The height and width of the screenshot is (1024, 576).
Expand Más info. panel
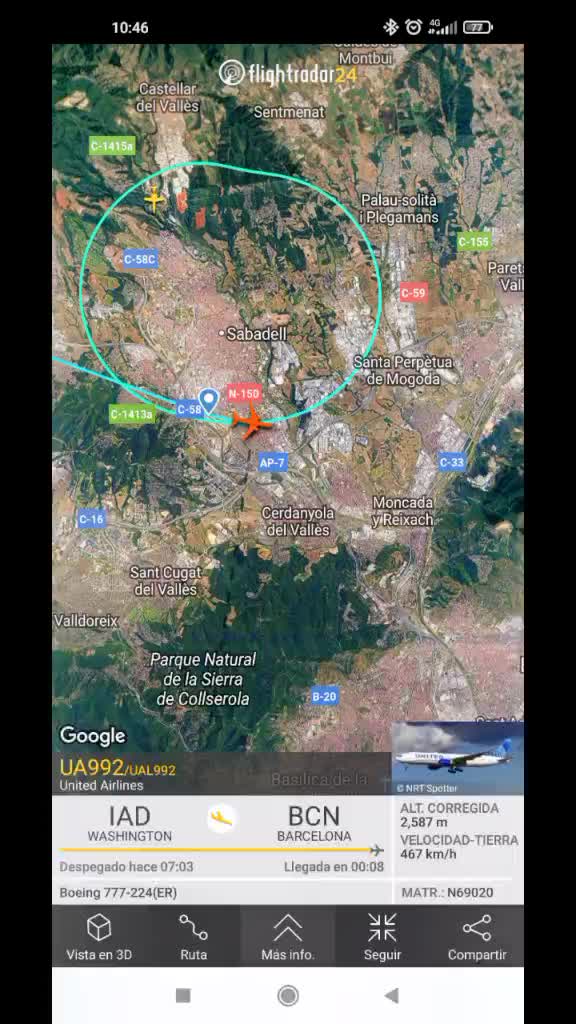(x=288, y=936)
